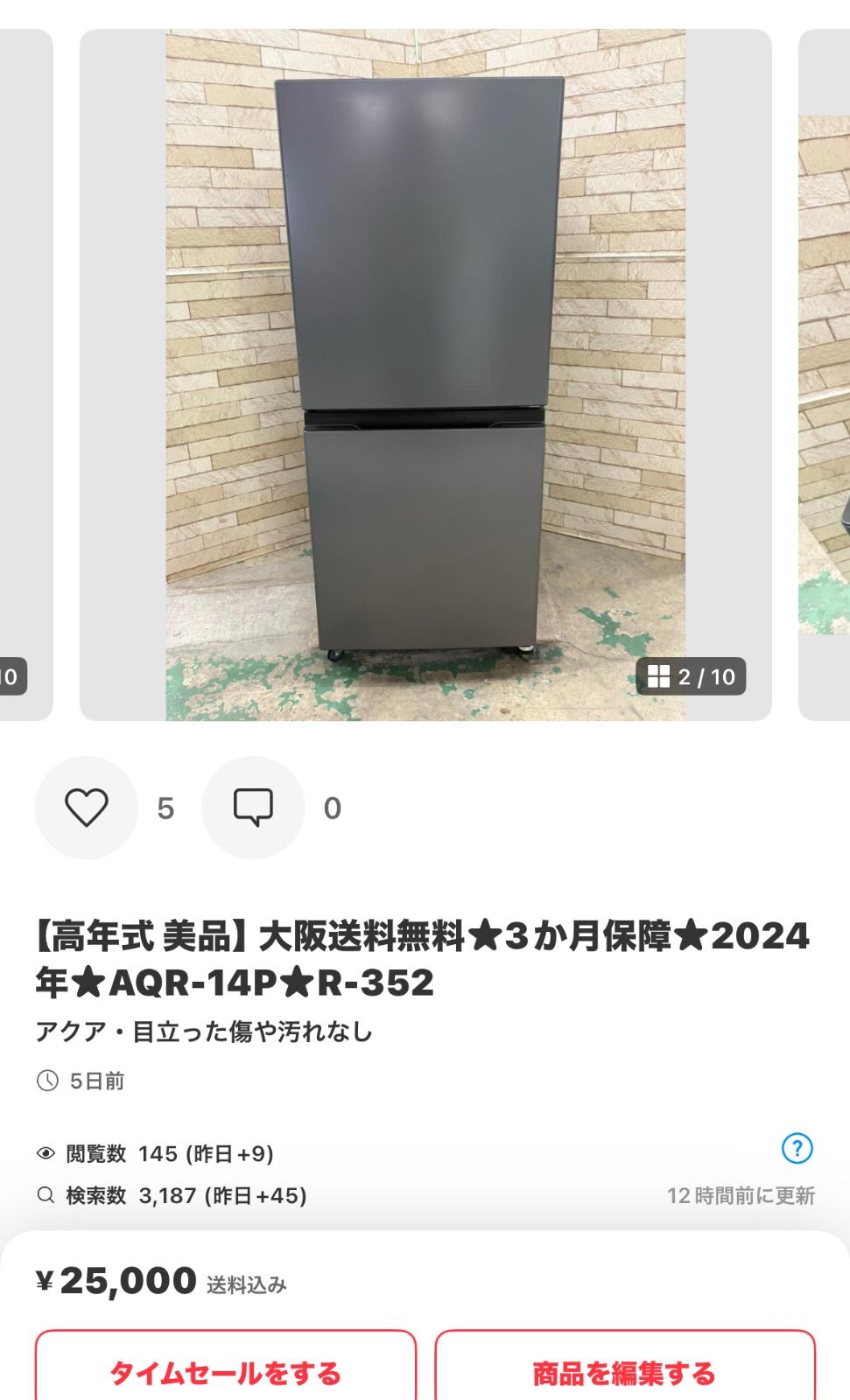Image resolution: width=850 pixels, height=1400 pixels.
Task: Open the comments speech bubble
Action: [x=253, y=808]
